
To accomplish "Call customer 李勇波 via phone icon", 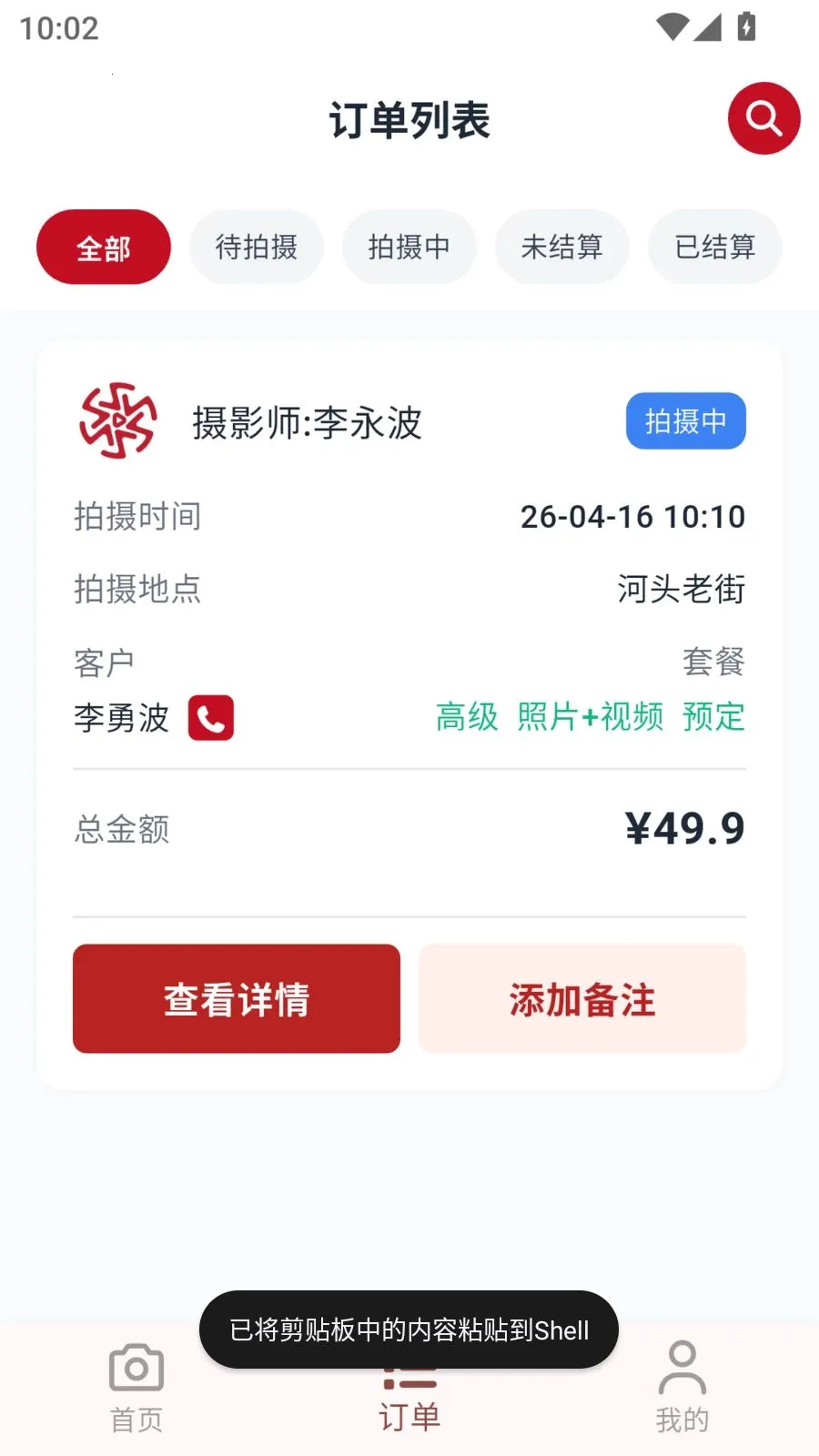I will 211,718.
